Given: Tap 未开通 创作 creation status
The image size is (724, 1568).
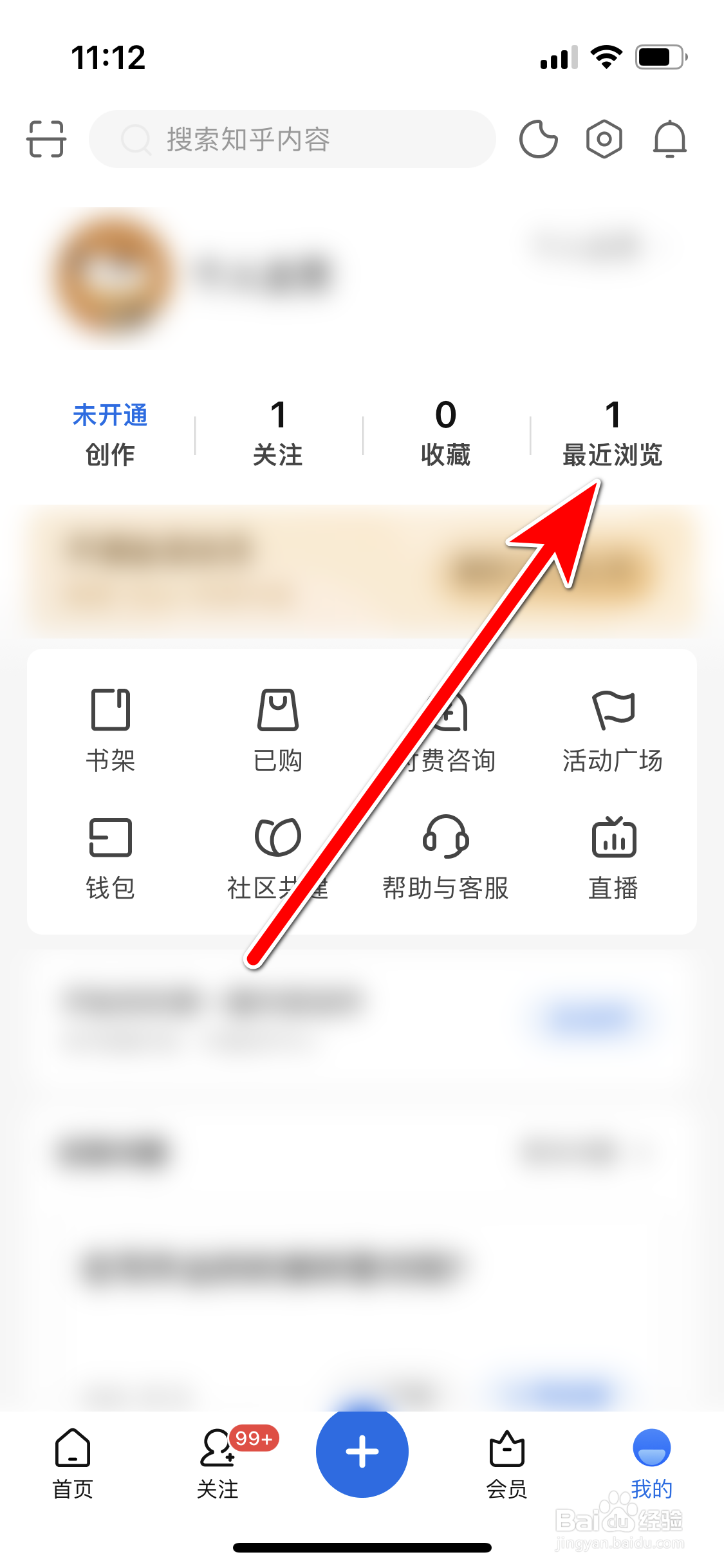Looking at the screenshot, I should point(109,434).
